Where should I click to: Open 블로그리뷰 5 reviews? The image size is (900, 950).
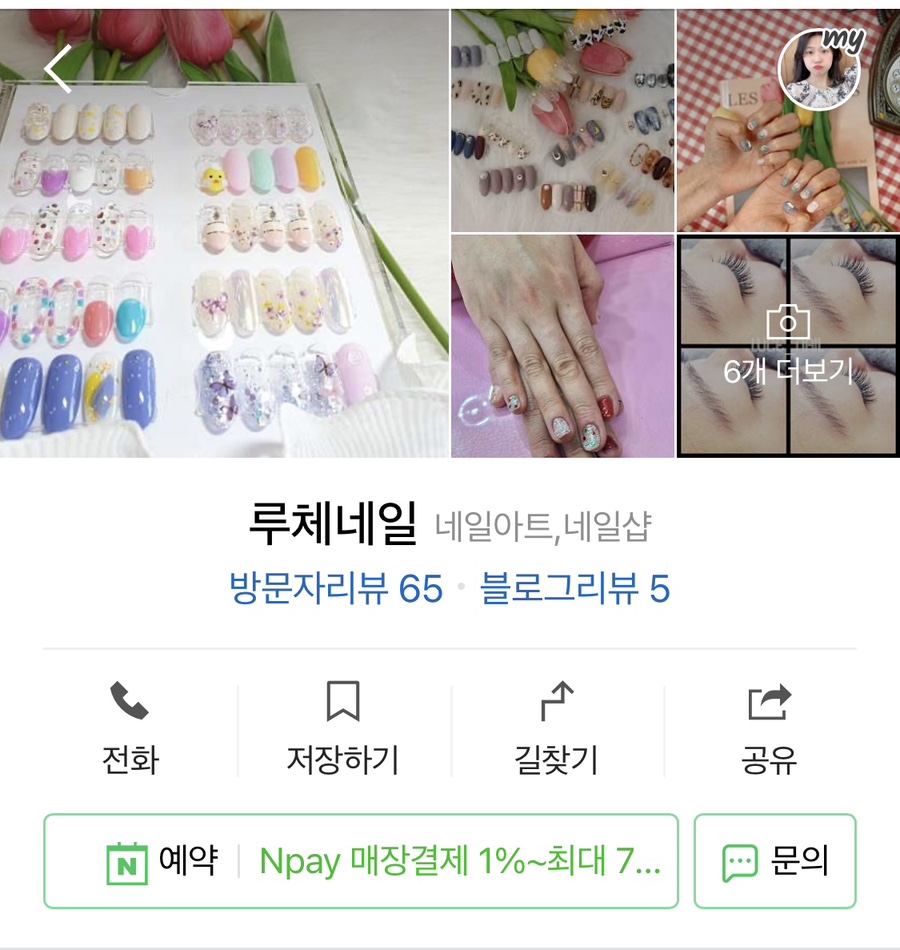575,589
